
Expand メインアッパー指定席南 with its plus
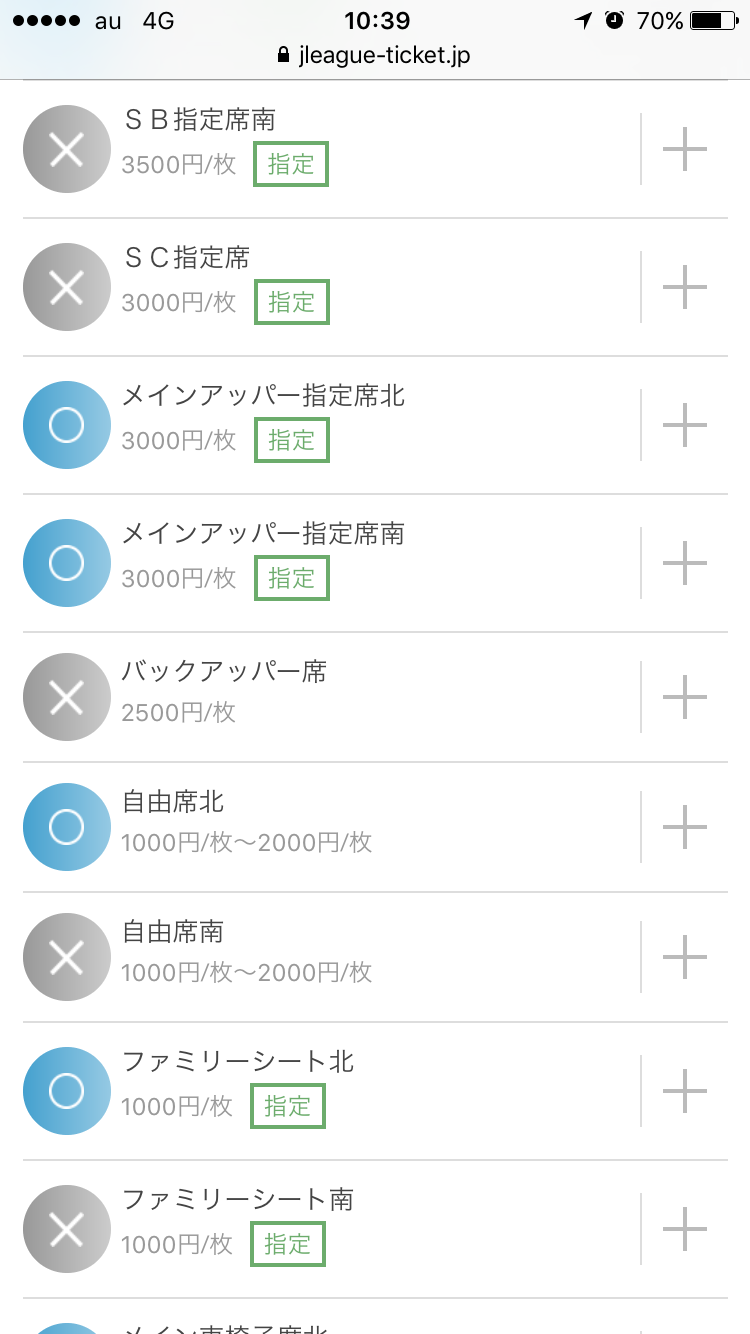click(685, 563)
